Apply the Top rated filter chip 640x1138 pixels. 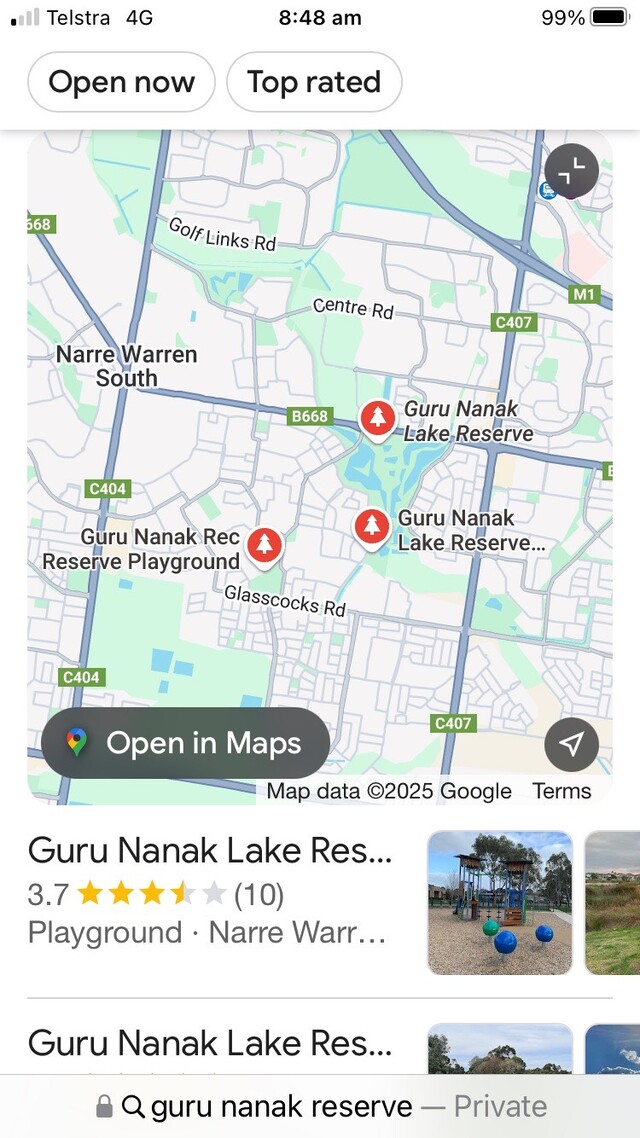pyautogui.click(x=314, y=82)
